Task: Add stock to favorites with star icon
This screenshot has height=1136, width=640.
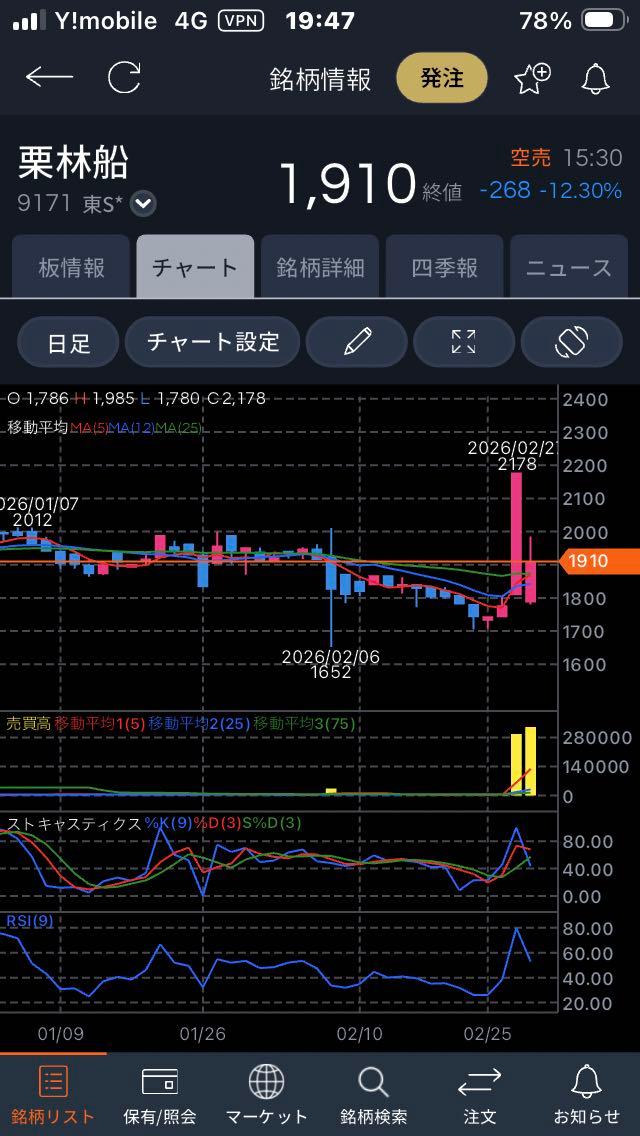Action: (x=531, y=78)
